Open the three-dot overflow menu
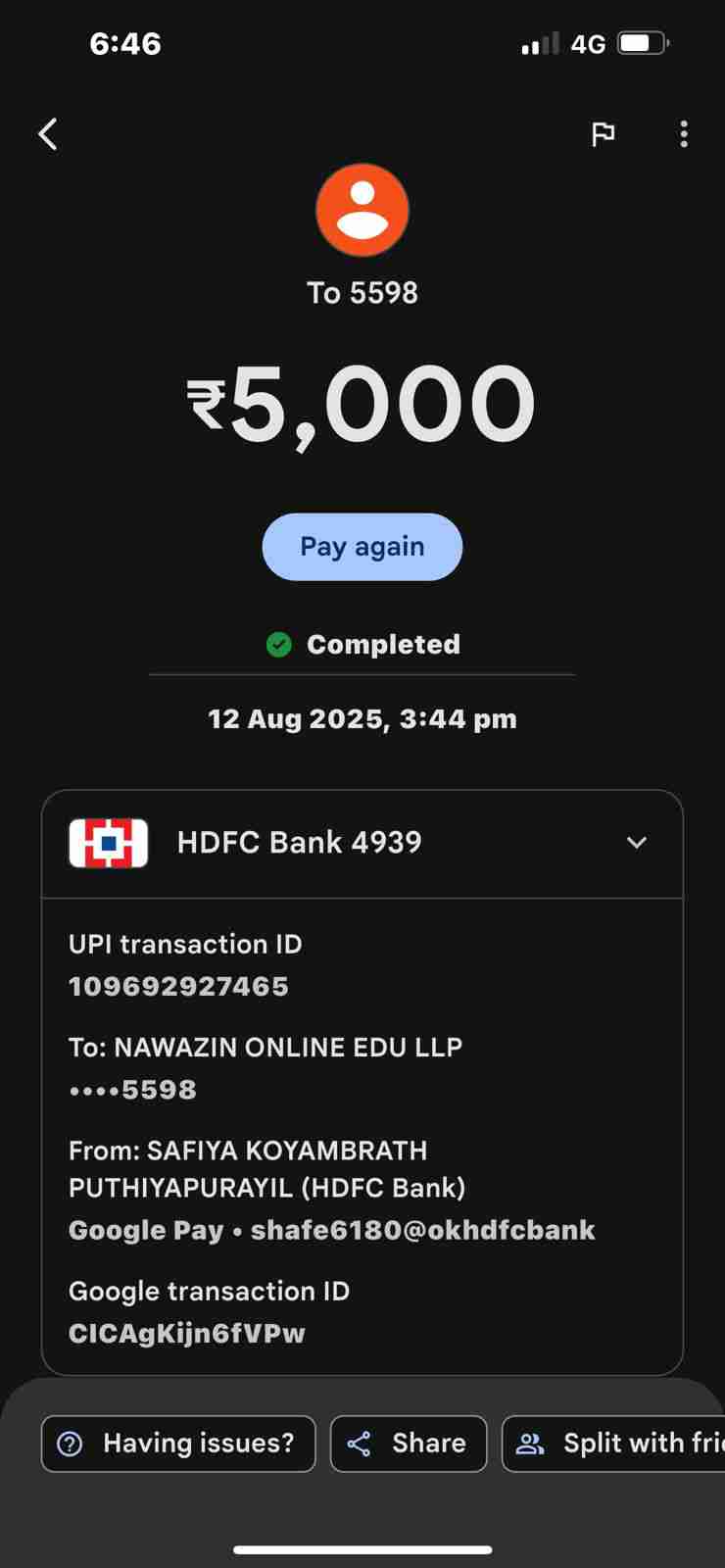The width and height of the screenshot is (725, 1568). (x=684, y=134)
